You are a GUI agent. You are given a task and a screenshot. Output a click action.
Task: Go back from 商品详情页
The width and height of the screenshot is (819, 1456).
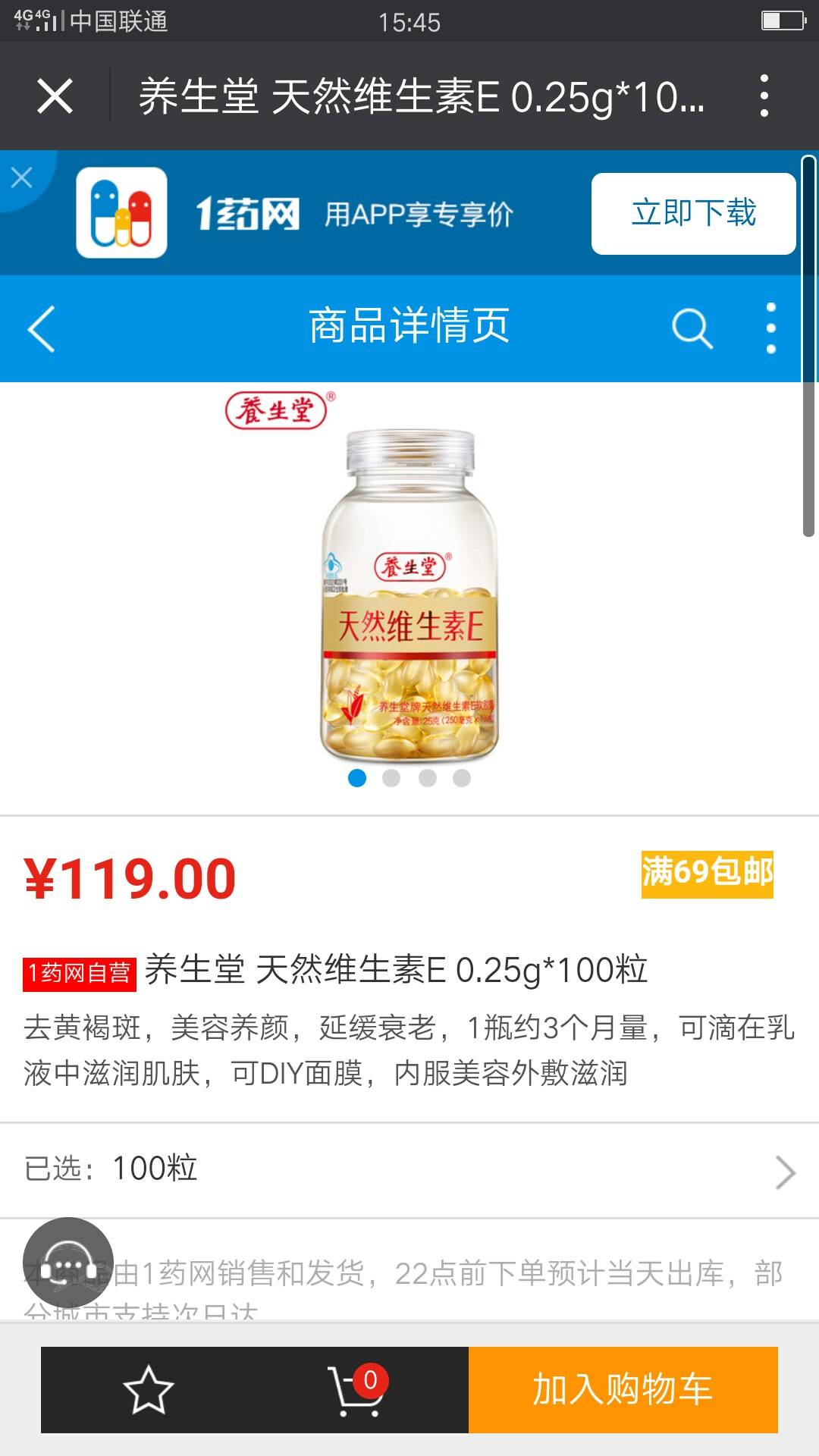tap(42, 328)
